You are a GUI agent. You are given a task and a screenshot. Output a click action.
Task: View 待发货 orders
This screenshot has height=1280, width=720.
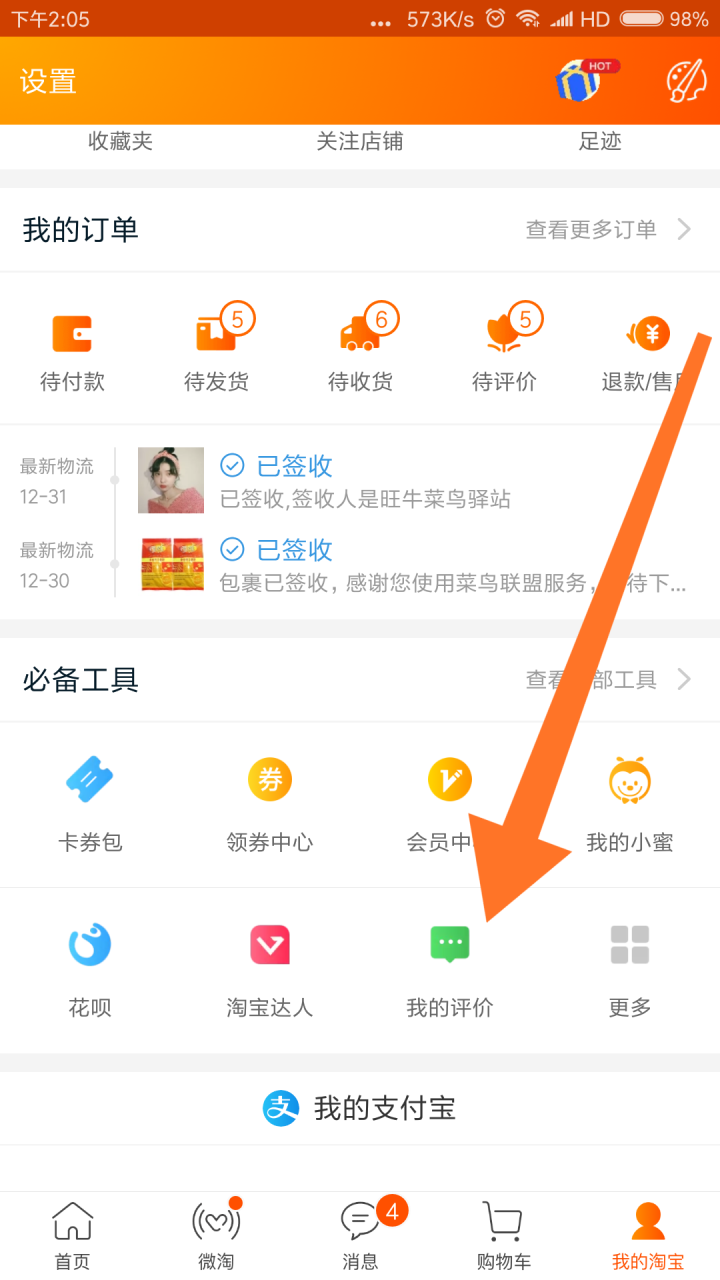pyautogui.click(x=216, y=352)
